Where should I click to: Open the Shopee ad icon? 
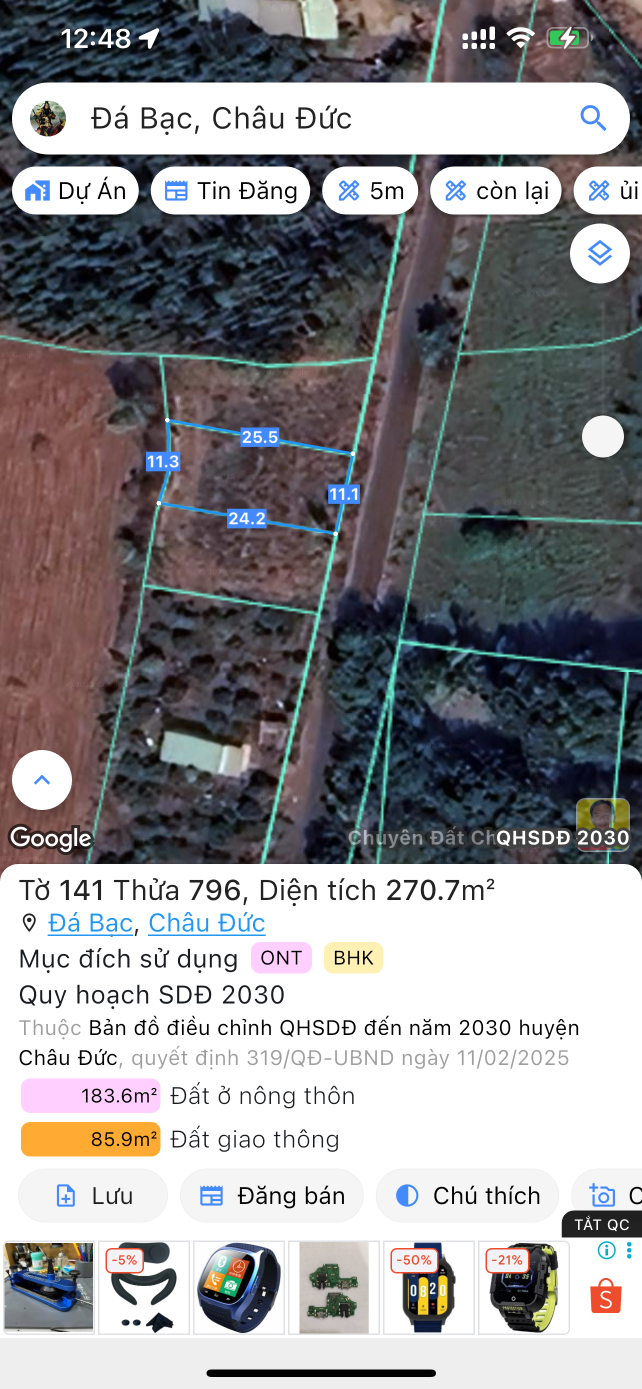(605, 1297)
